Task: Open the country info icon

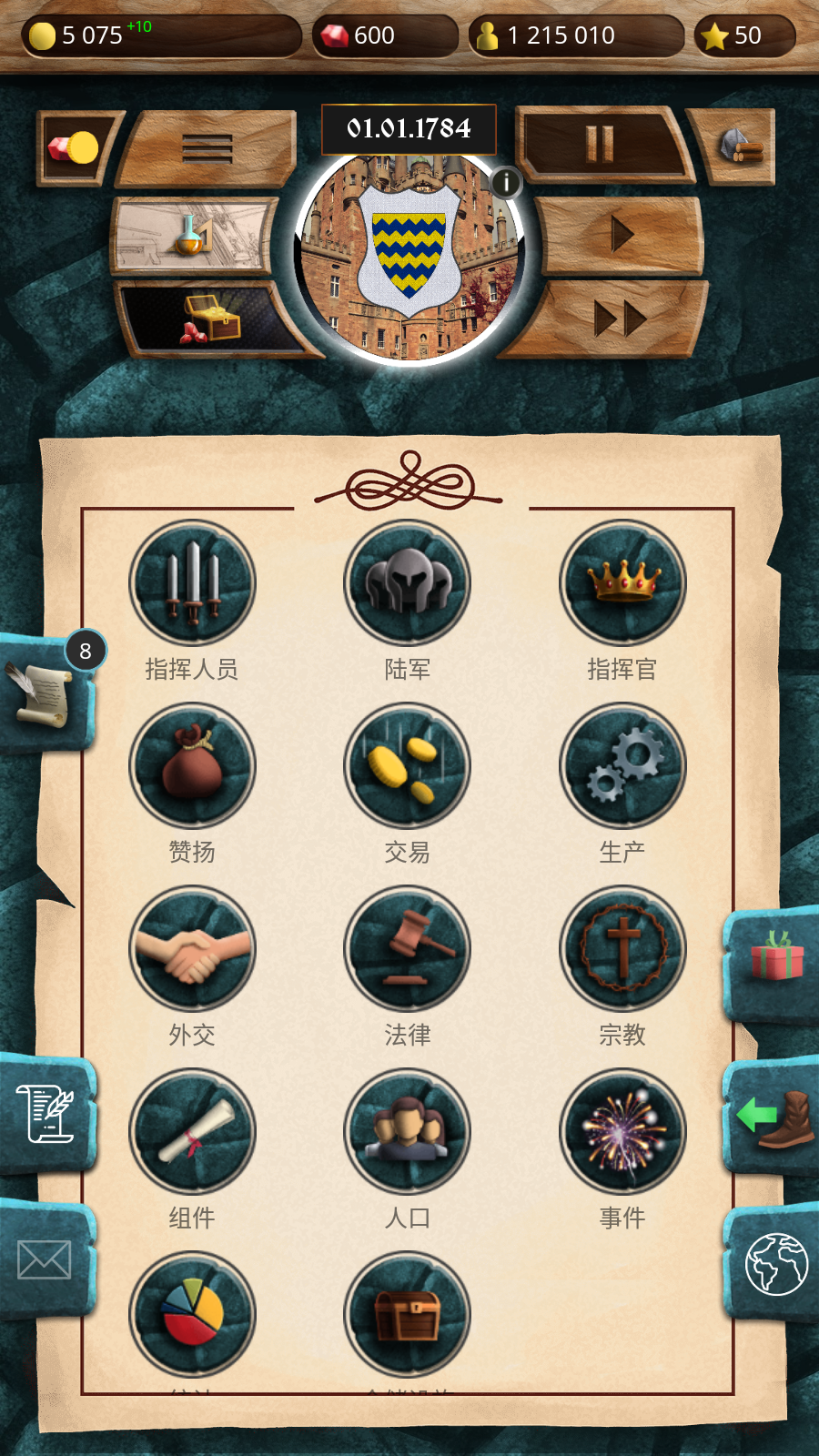Action: pos(507,182)
